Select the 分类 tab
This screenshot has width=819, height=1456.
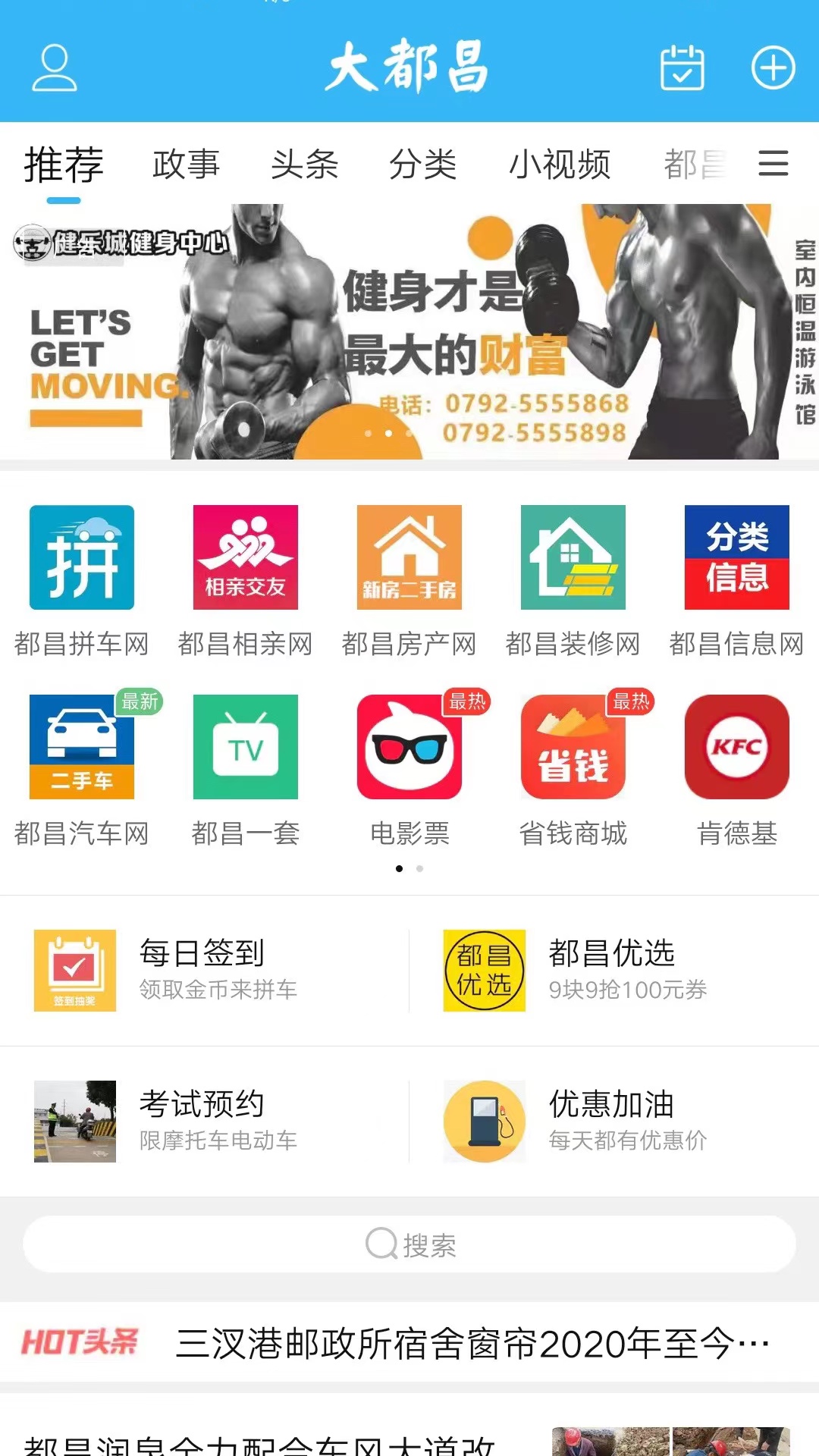(x=422, y=165)
